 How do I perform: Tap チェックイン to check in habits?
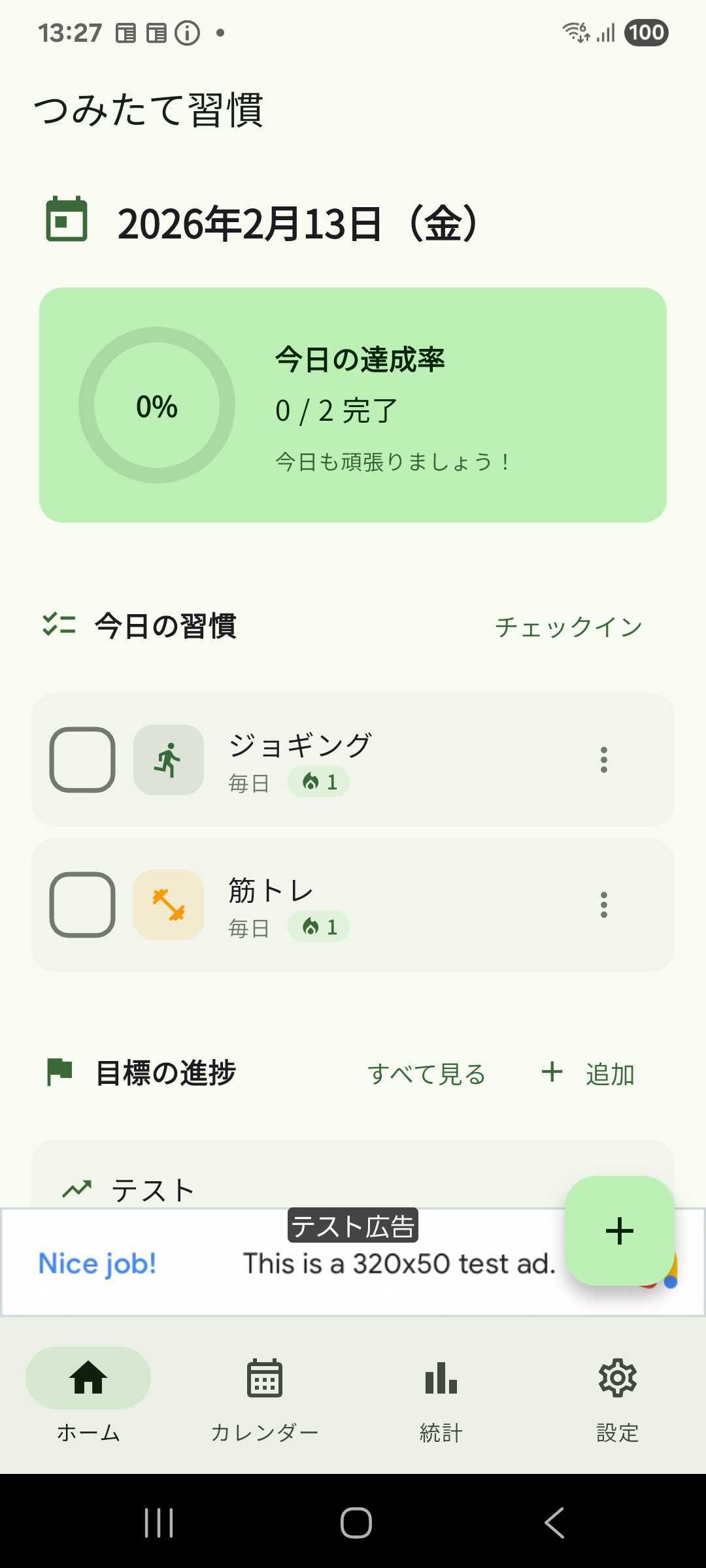point(567,626)
